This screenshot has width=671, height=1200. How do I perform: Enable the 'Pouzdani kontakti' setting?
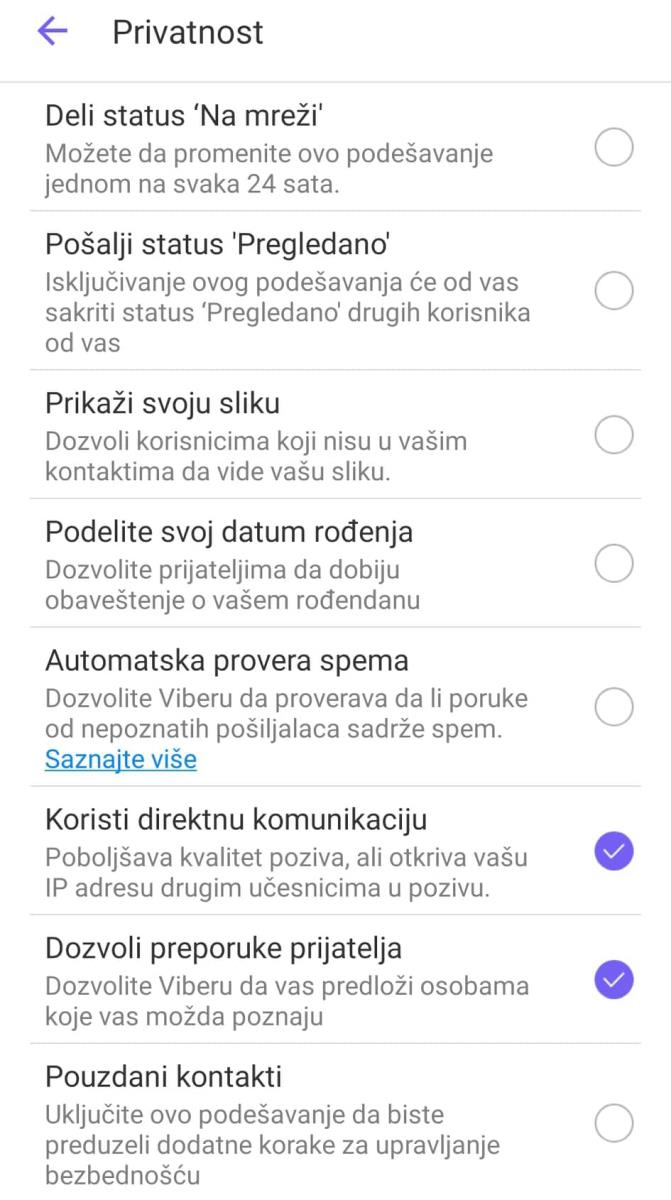pyautogui.click(x=614, y=1123)
